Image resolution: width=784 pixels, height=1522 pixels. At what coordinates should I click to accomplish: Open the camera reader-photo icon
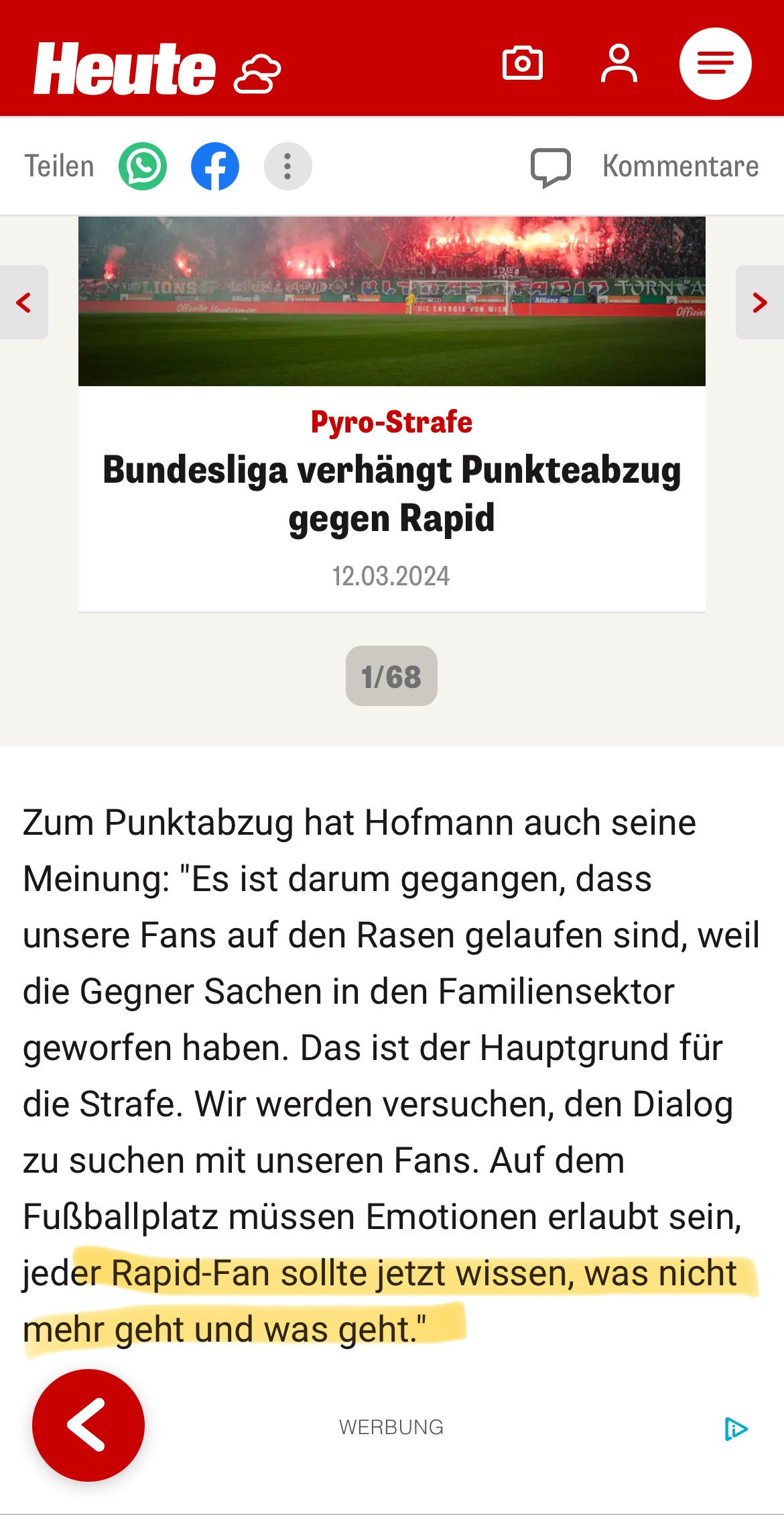[x=523, y=64]
